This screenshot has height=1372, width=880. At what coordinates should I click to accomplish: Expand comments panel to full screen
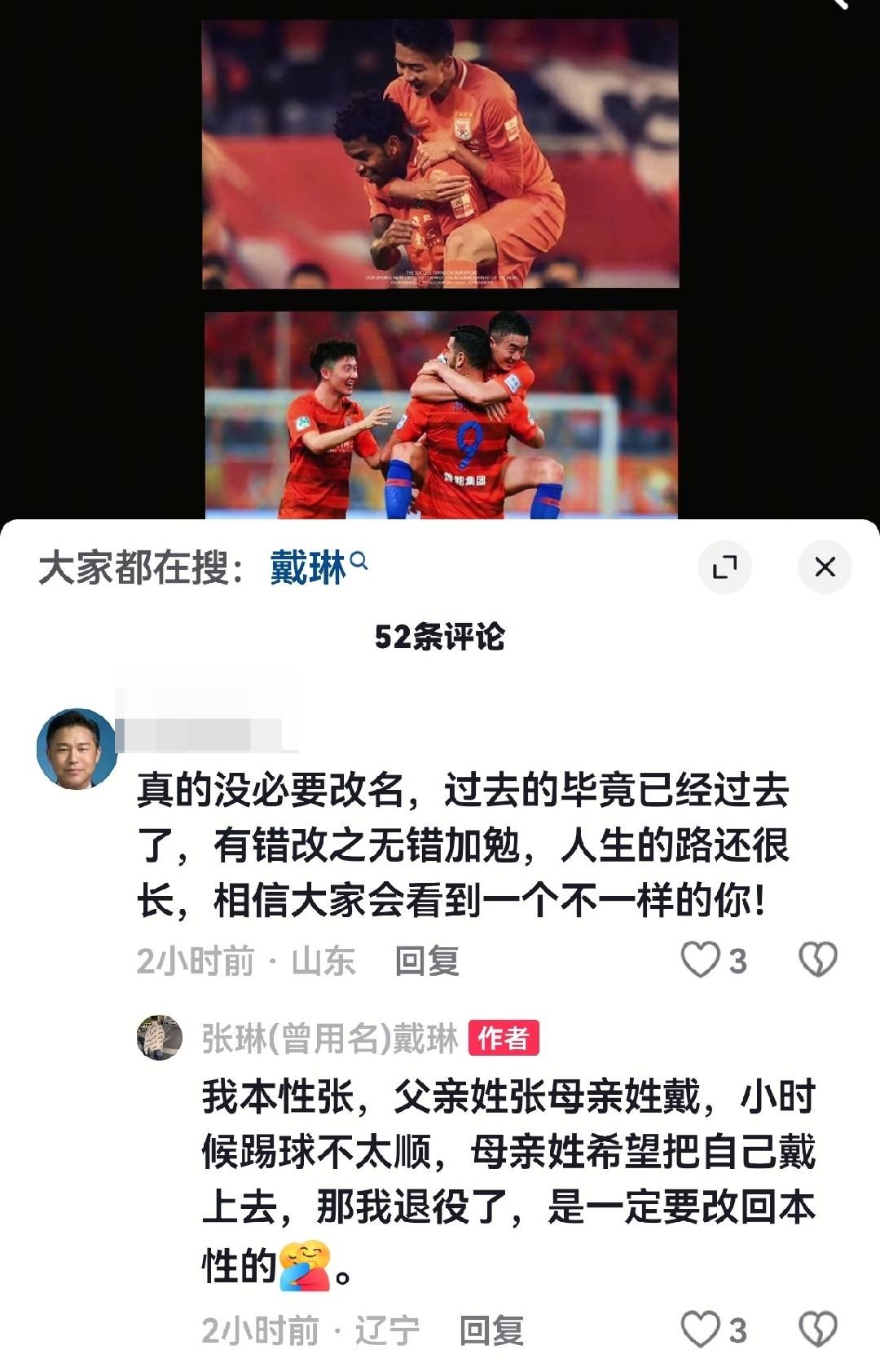[x=724, y=567]
